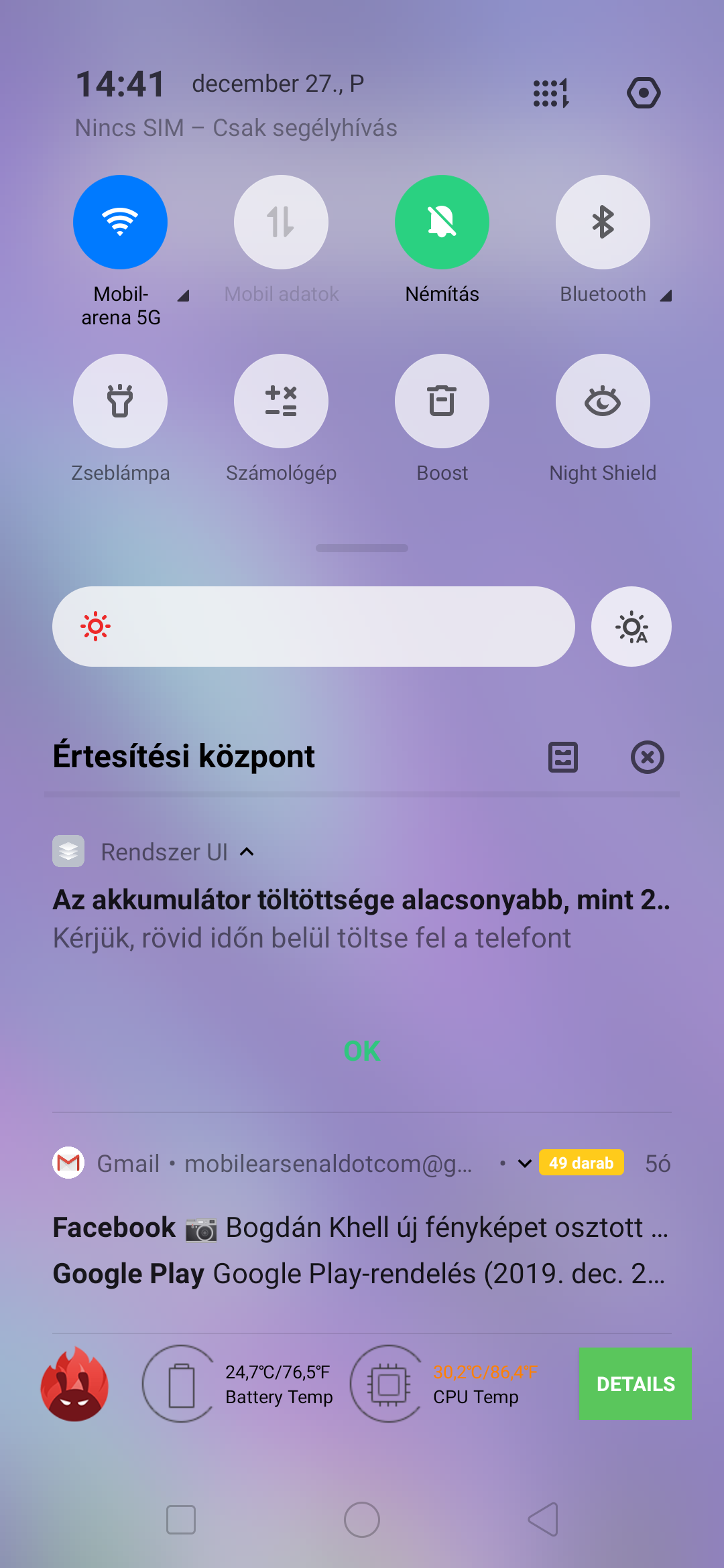Open system settings with the gear icon
Screen dimensions: 724x1568
tap(644, 92)
